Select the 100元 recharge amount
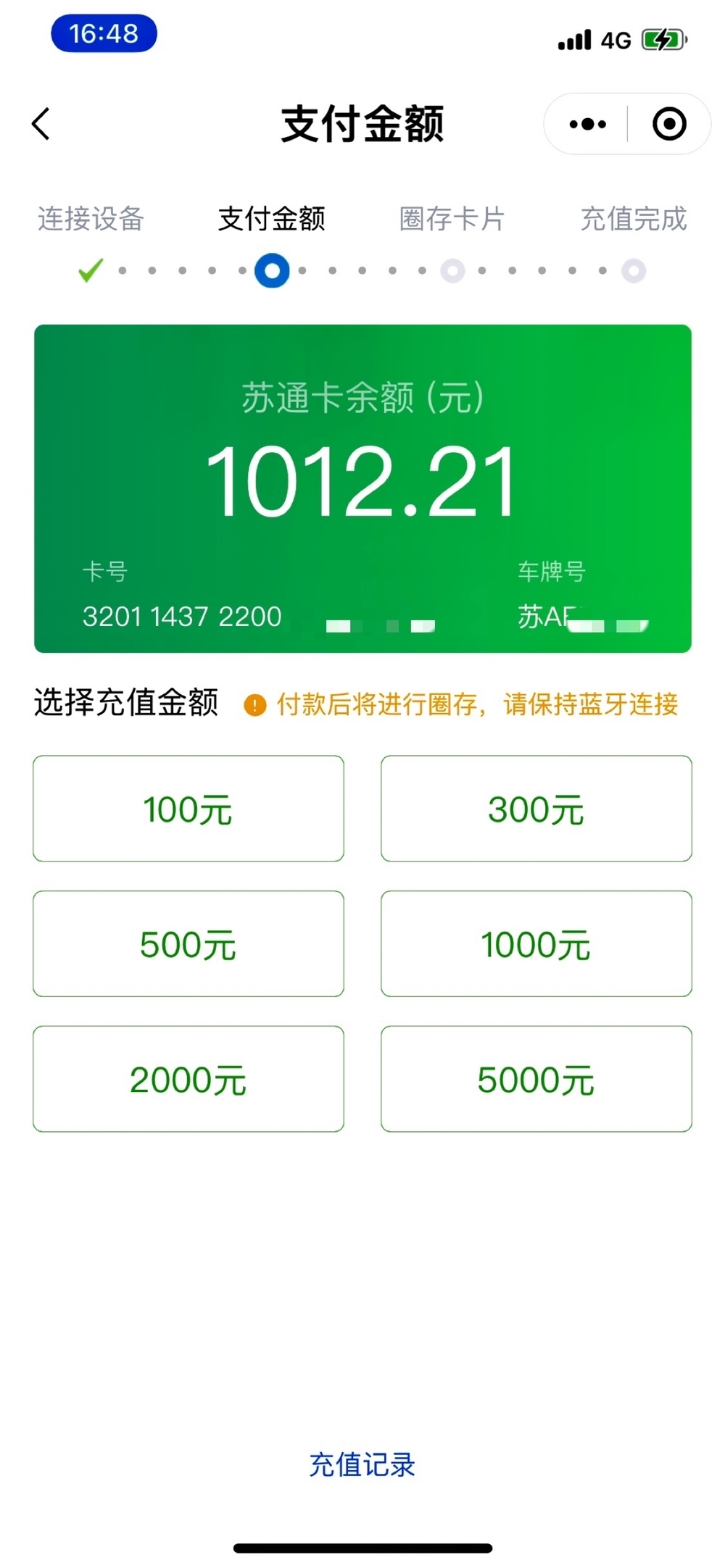This screenshot has height=1568, width=725. pos(188,809)
